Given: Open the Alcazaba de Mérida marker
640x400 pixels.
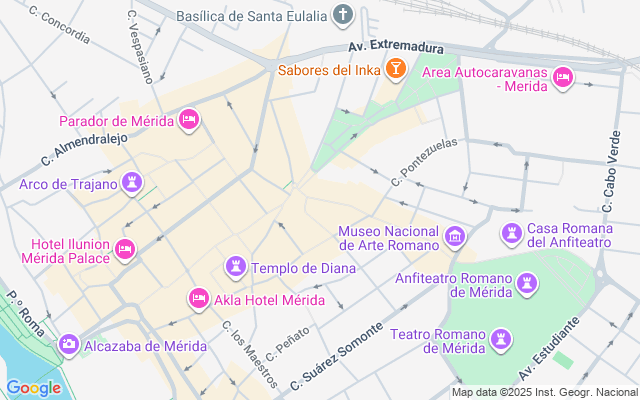Looking at the screenshot, I should tap(69, 345).
